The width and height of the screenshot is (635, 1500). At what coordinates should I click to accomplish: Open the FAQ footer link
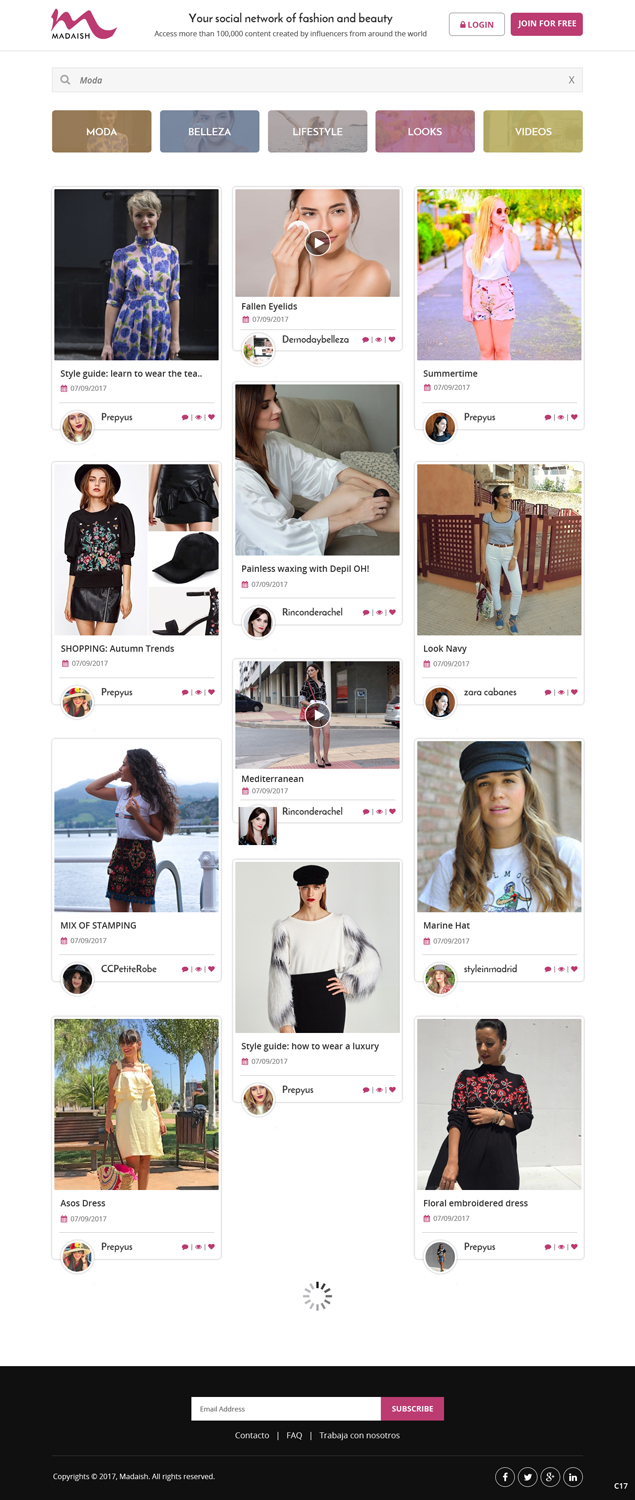coord(294,1435)
